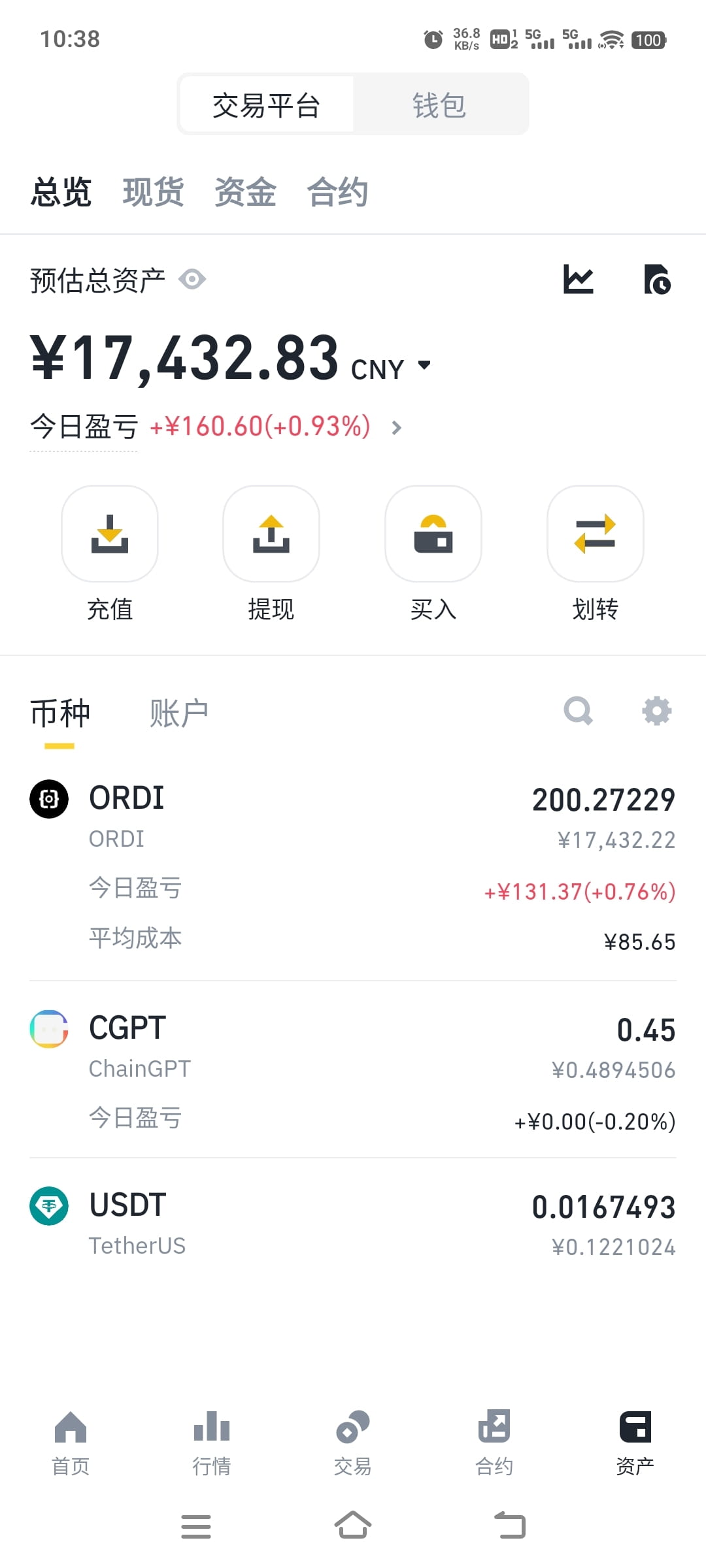
Task: Tap the 买入 buy button
Action: 433,553
